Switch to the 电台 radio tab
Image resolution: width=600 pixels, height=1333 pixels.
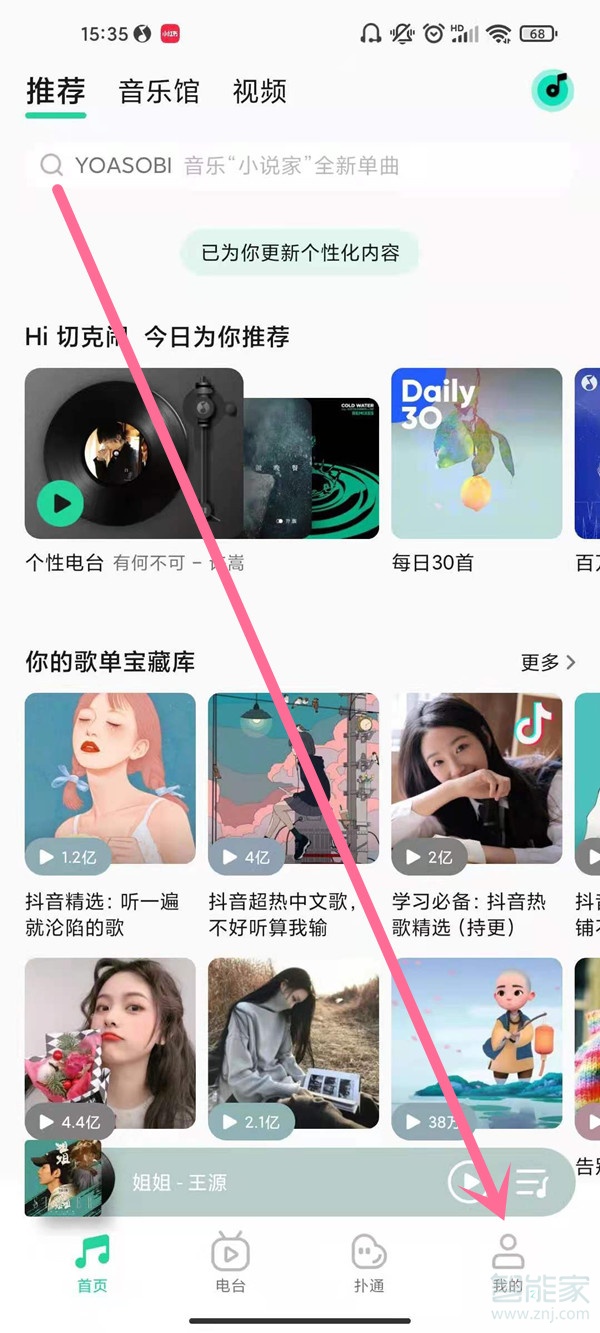click(230, 1263)
